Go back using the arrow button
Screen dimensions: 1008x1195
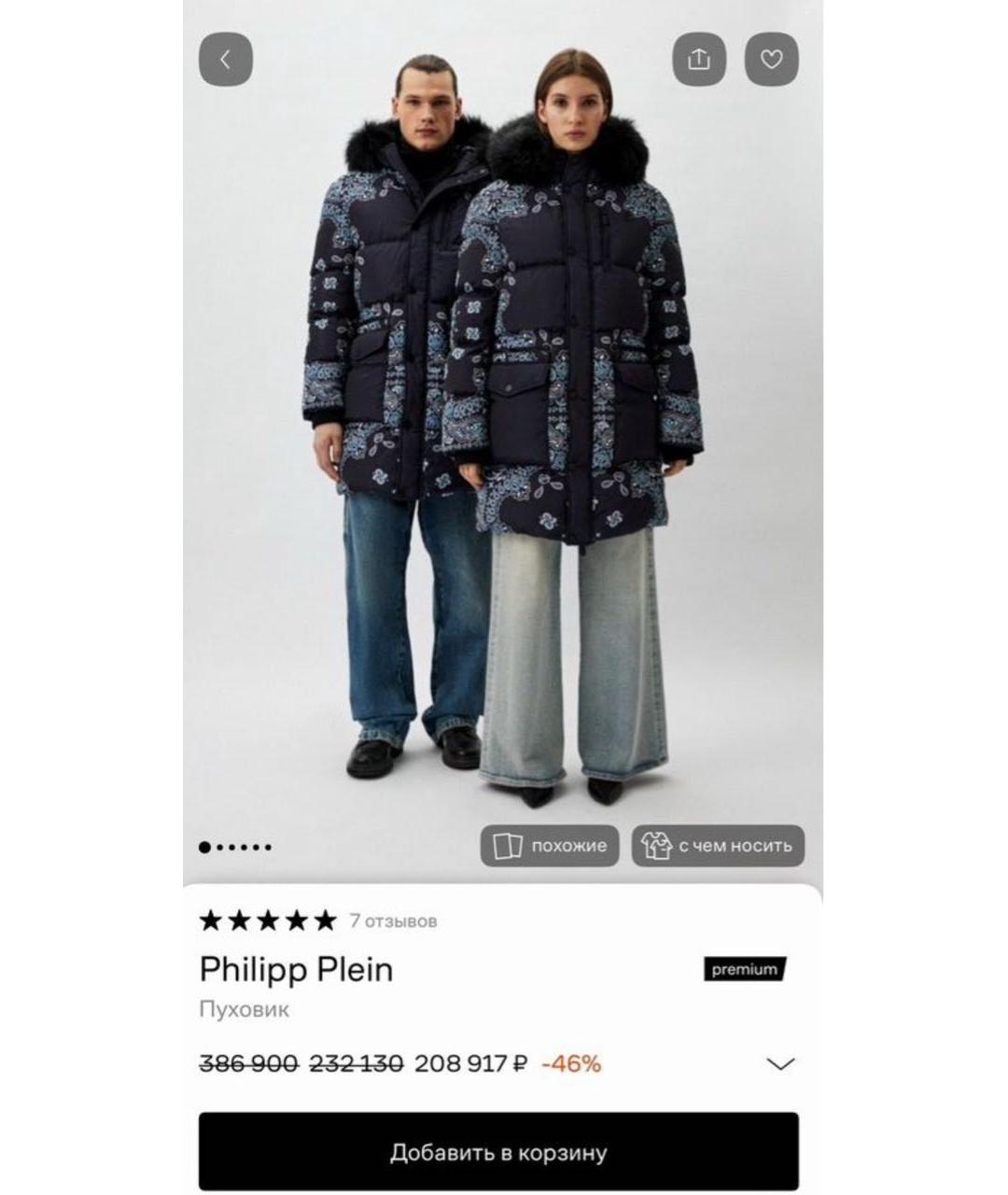225,60
